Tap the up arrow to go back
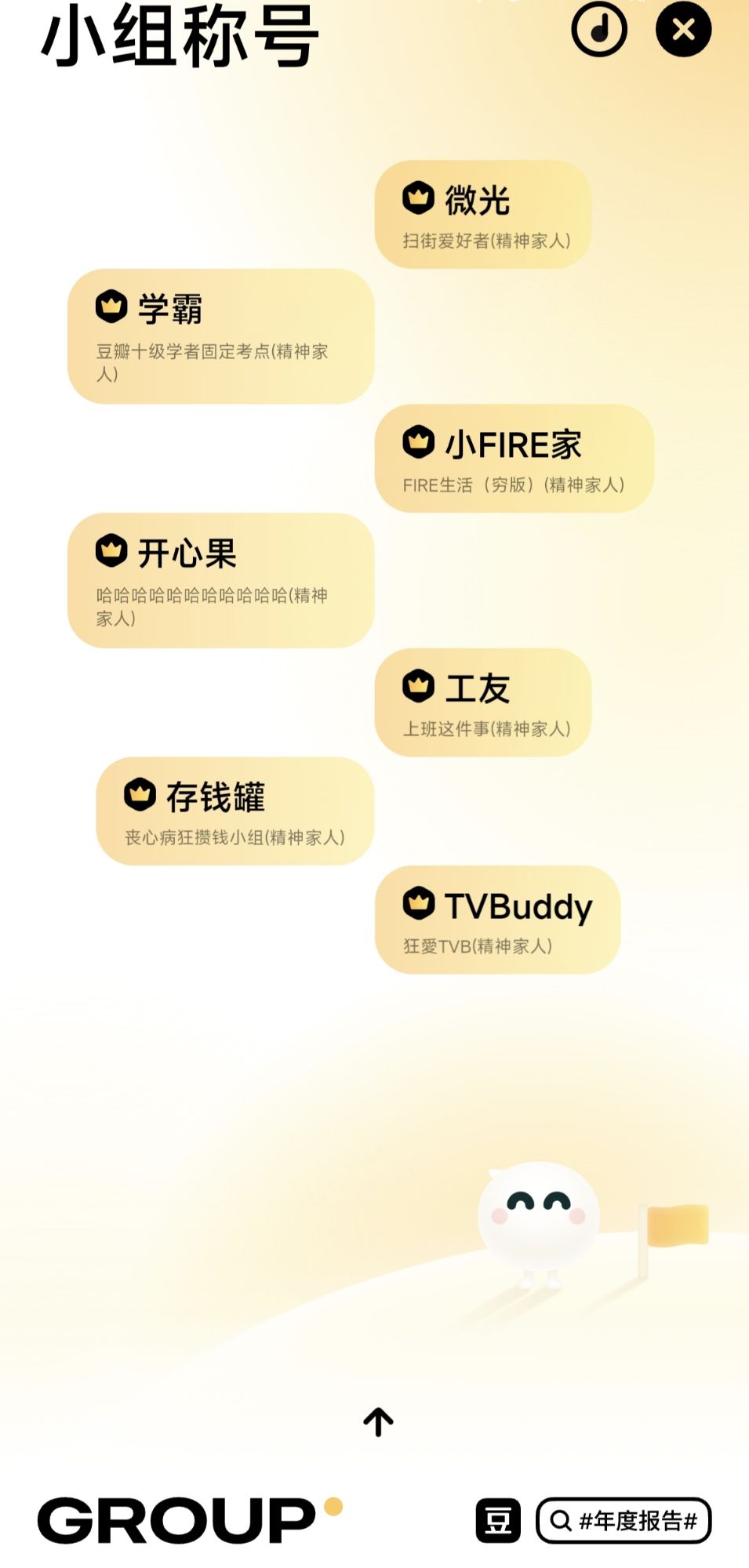 coord(378,1421)
